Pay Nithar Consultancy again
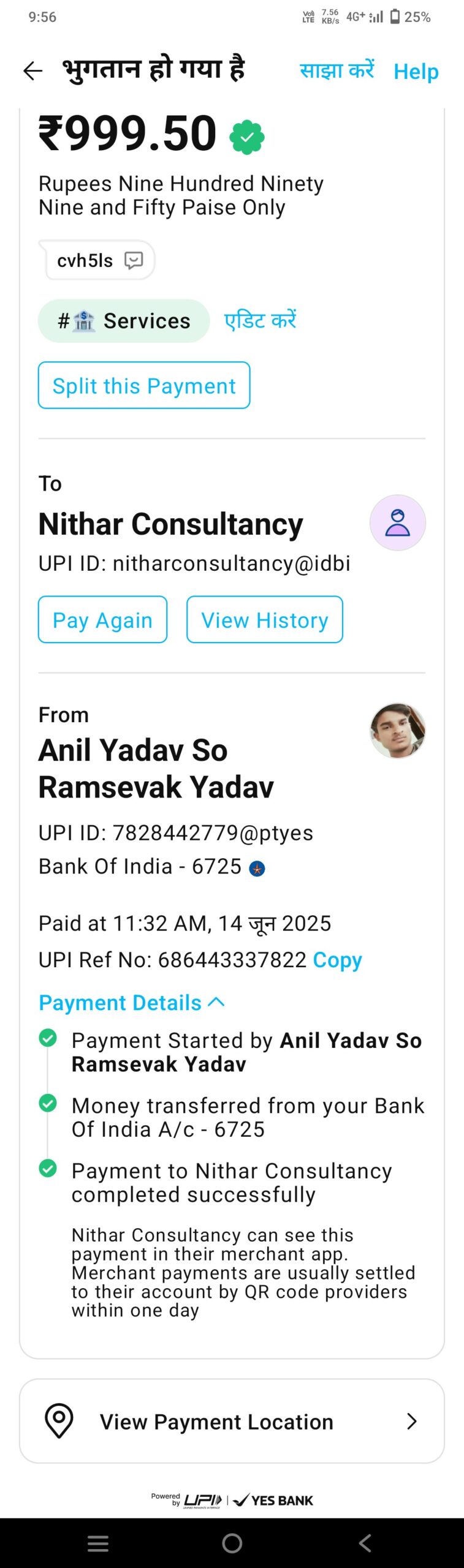Image resolution: width=464 pixels, height=1568 pixels. pyautogui.click(x=102, y=620)
